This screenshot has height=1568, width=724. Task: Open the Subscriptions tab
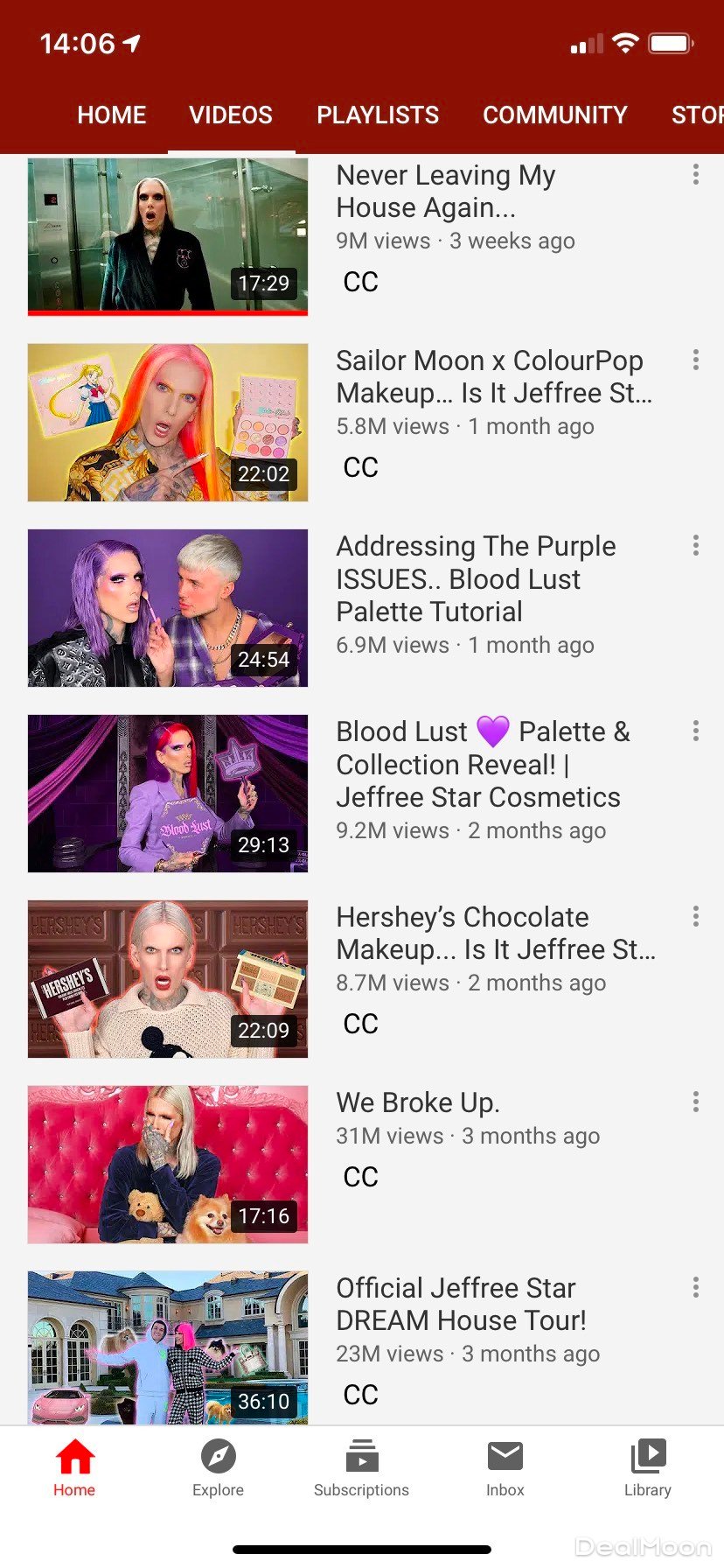click(x=361, y=1468)
